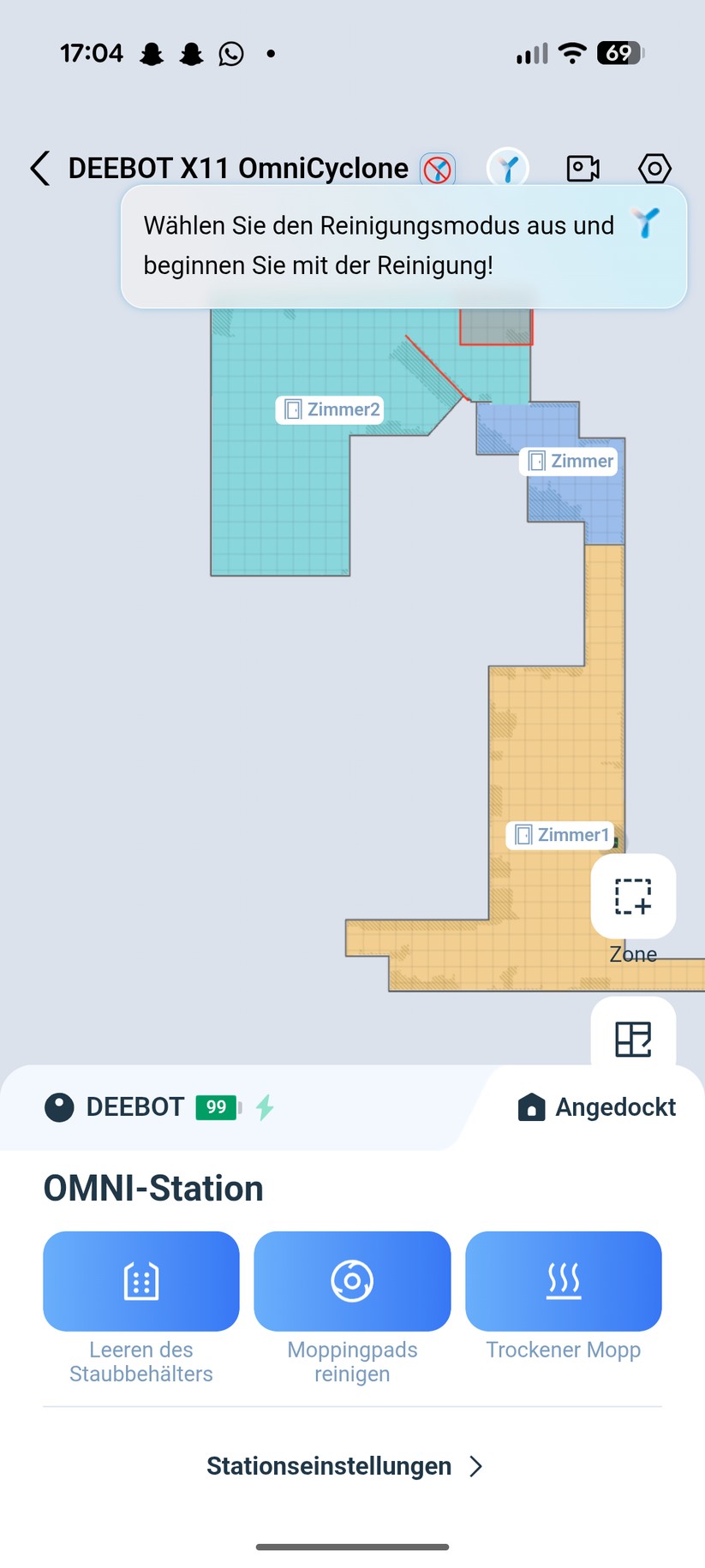705x1568 pixels.
Task: Open the YIKO voice assistant icon
Action: pos(508,168)
